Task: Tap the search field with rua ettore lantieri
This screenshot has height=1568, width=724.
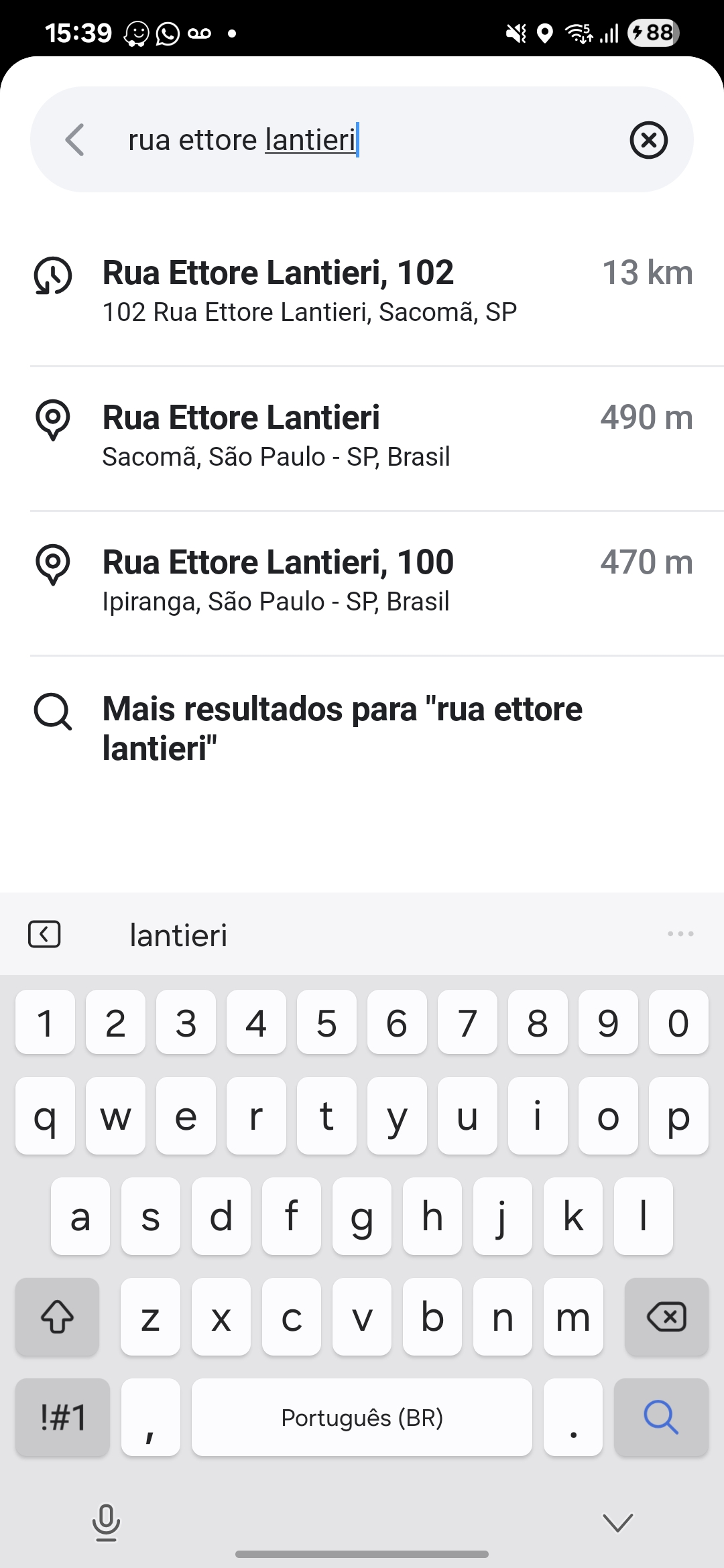Action: click(362, 140)
